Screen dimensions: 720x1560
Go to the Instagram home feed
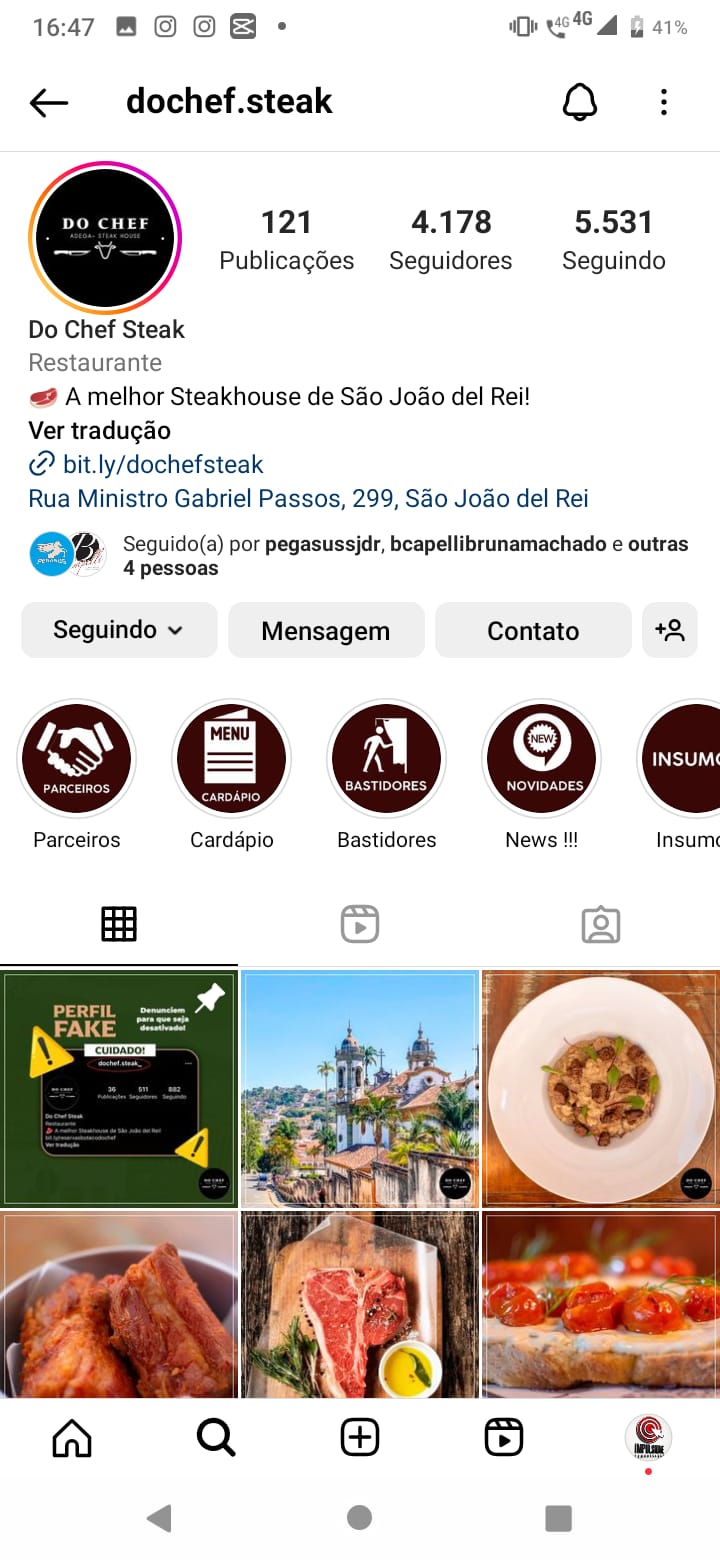click(72, 1438)
